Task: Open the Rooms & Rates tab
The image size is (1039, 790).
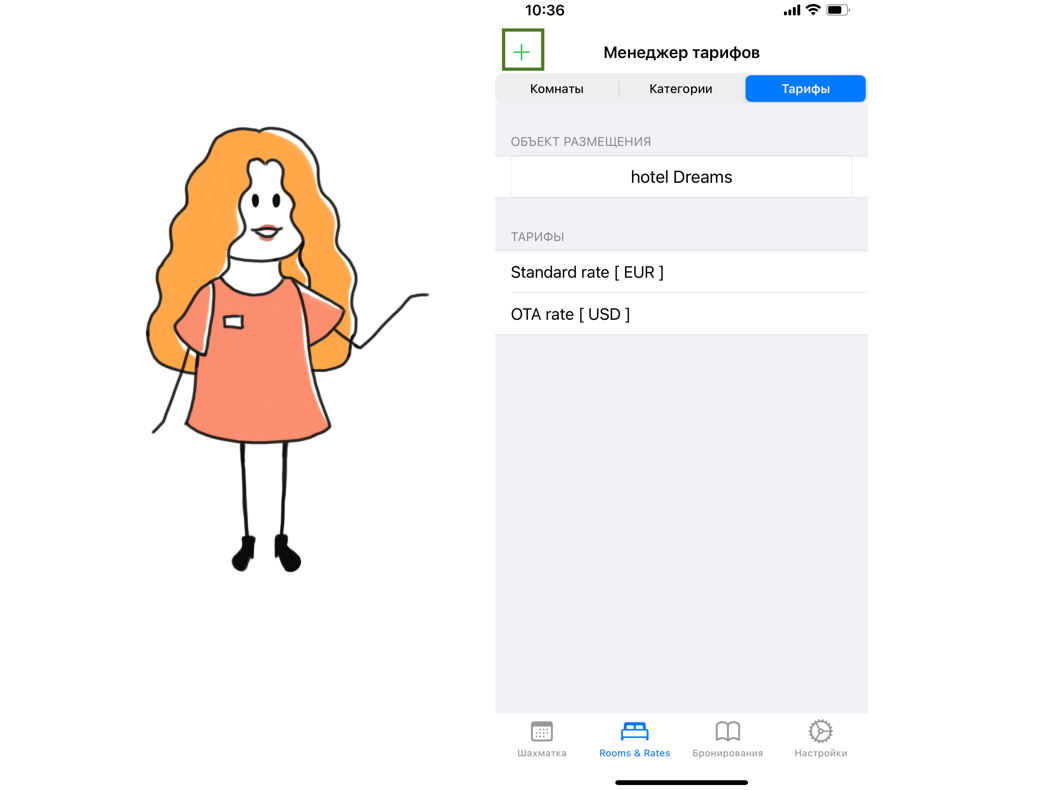Action: tap(635, 739)
